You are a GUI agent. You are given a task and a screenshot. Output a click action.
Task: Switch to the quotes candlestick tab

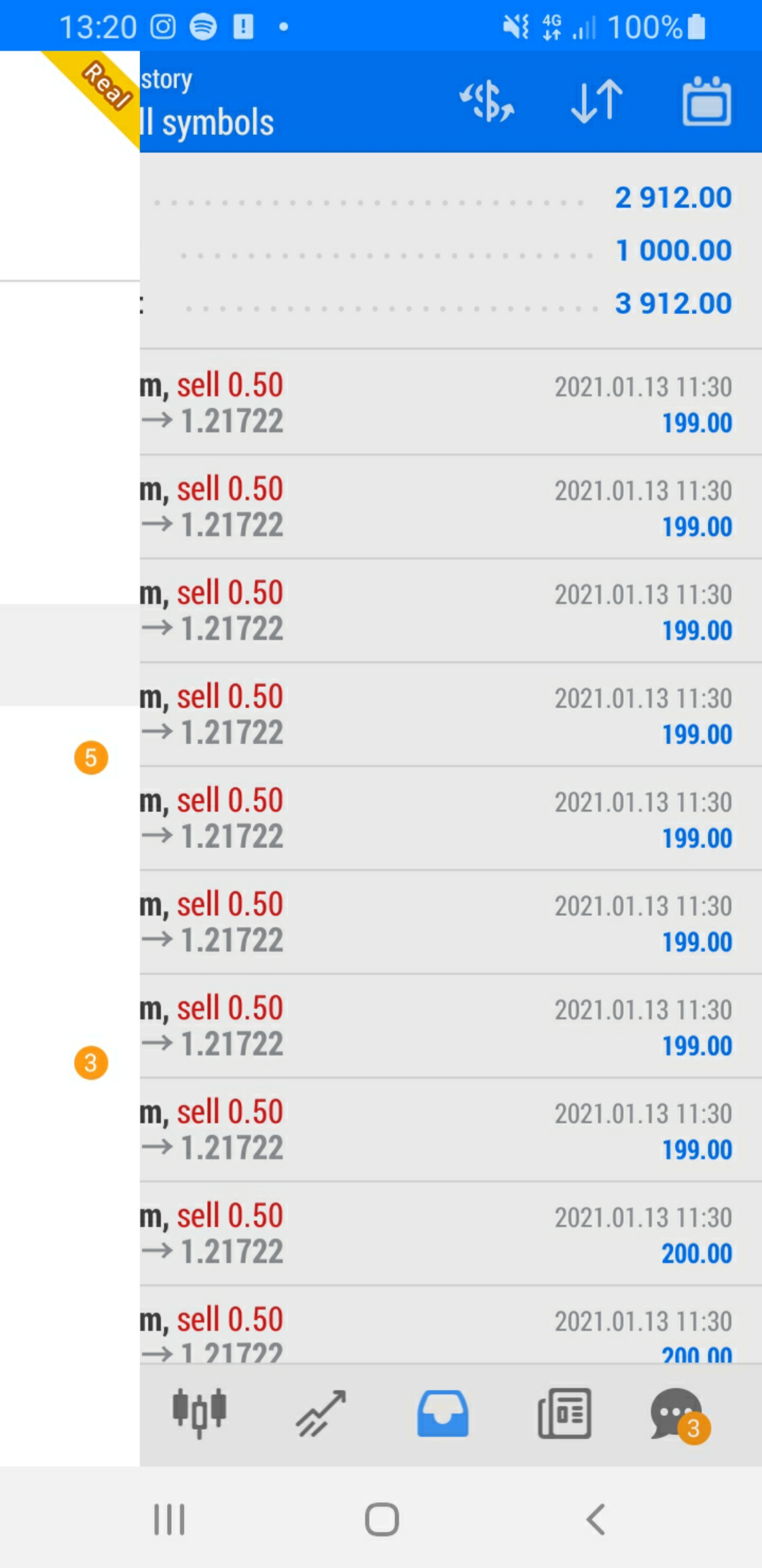click(x=199, y=1412)
